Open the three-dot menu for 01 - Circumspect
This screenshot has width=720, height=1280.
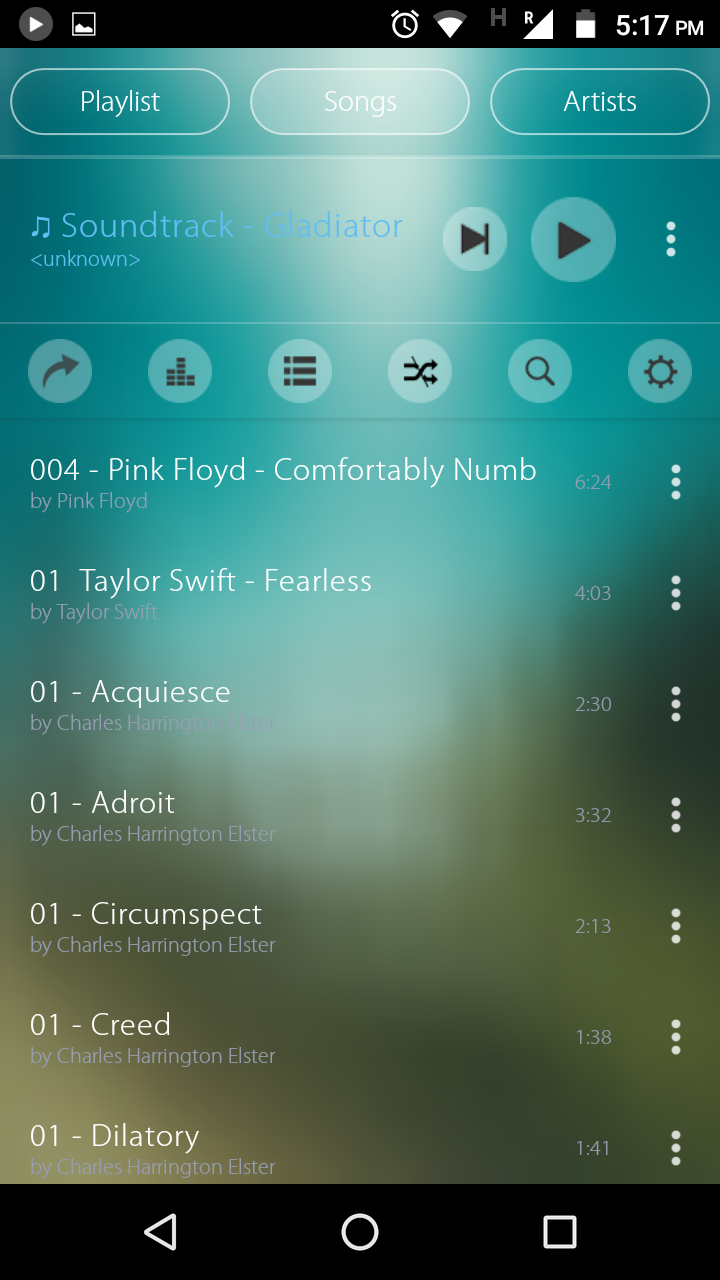(x=676, y=926)
